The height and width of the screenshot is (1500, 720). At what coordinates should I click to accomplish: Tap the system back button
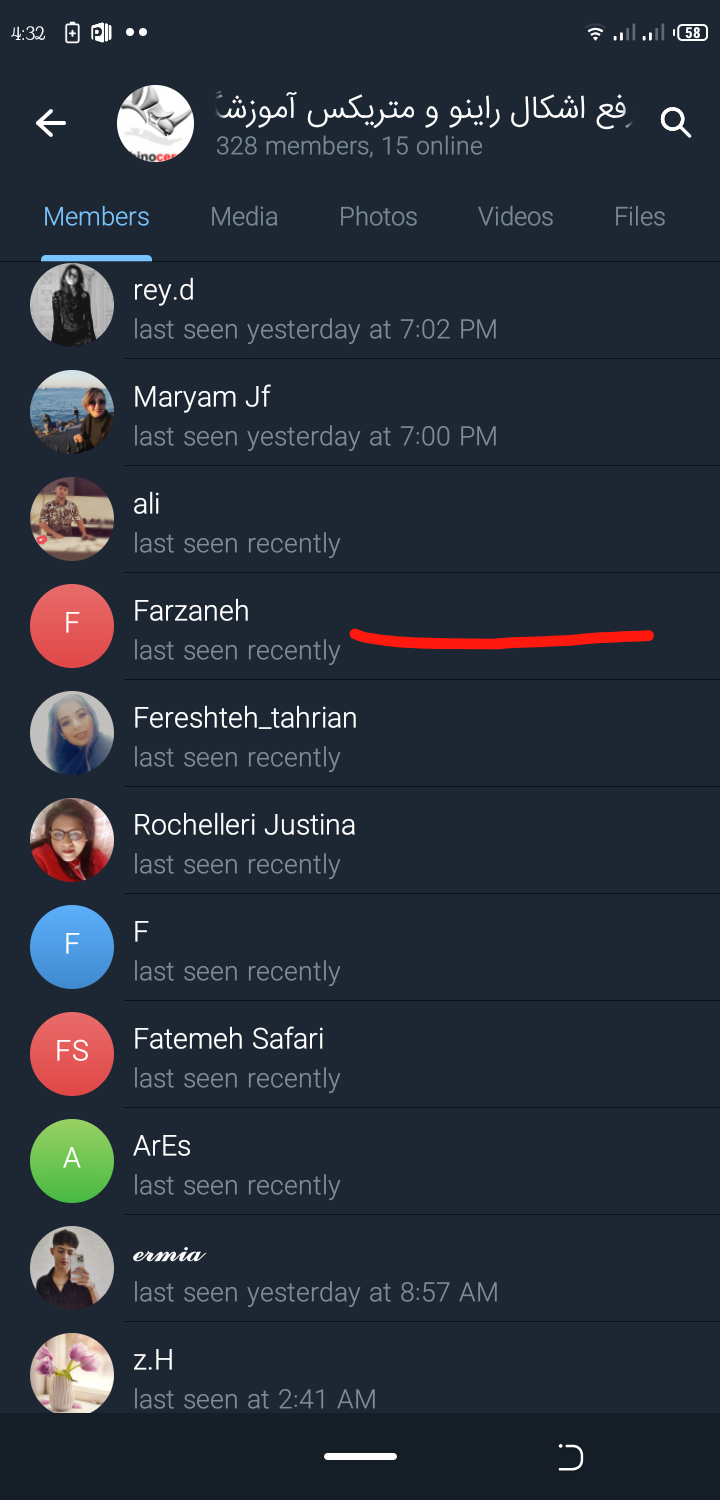pyautogui.click(x=570, y=1457)
